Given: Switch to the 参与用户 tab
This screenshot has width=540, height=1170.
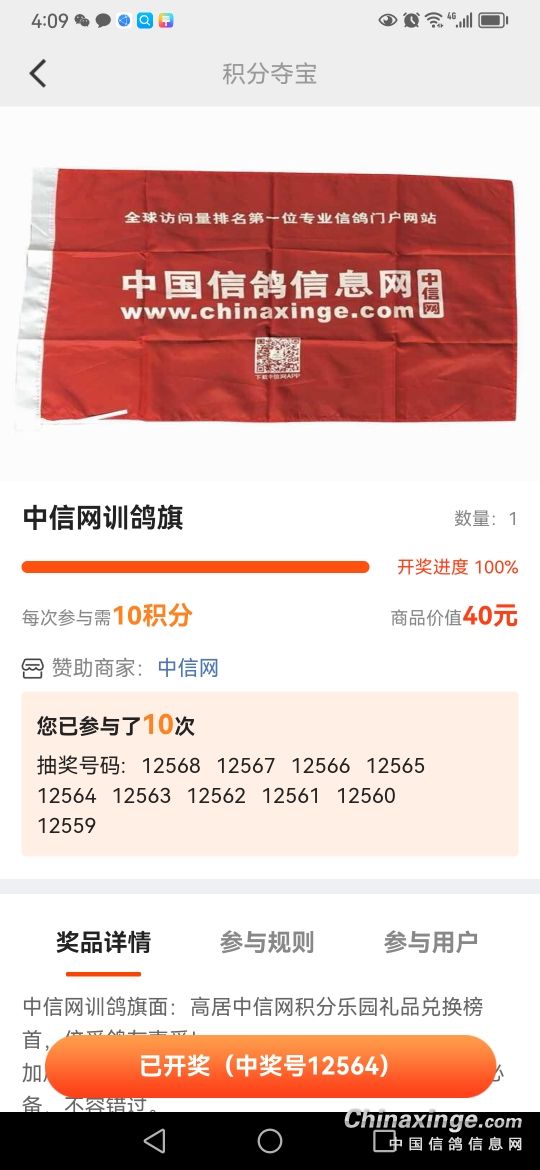Looking at the screenshot, I should [430, 942].
